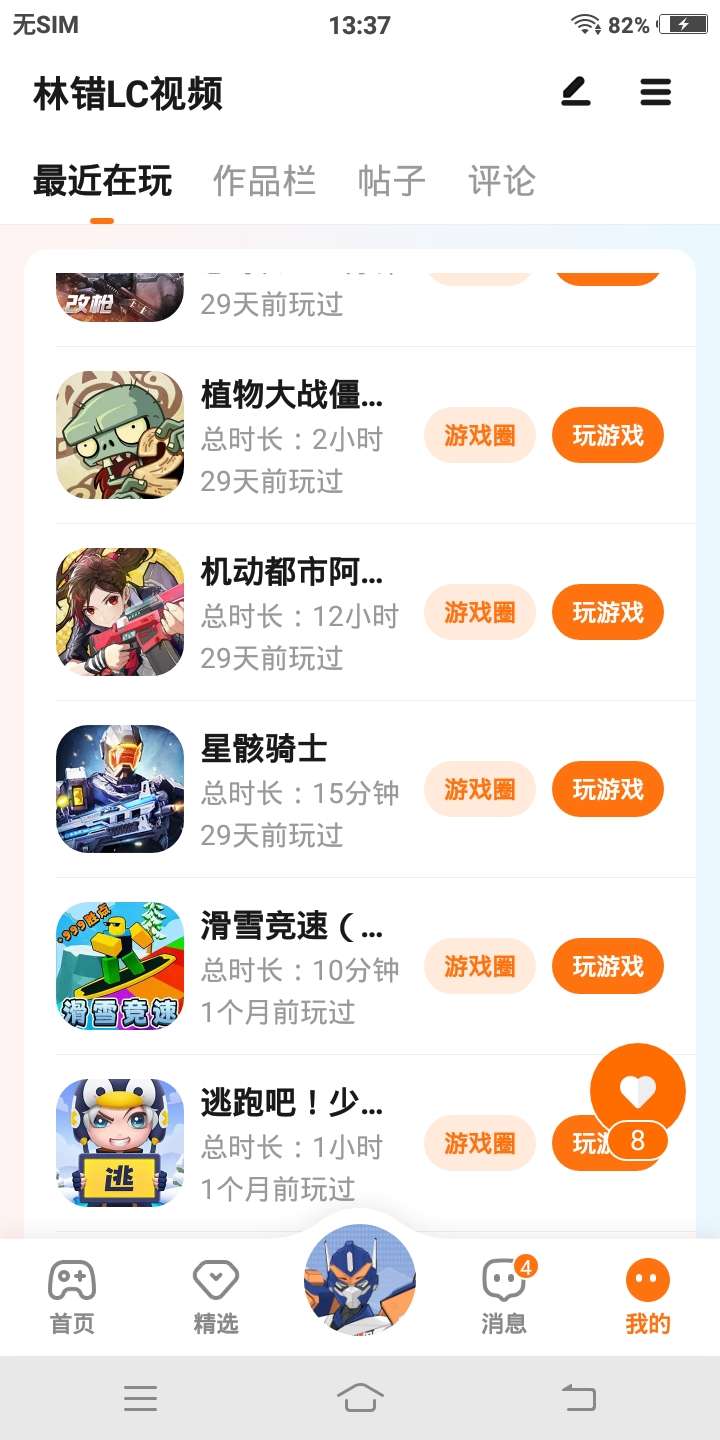Tap 玩游戏 for 植物大战僵尸
This screenshot has width=720, height=1440.
click(x=608, y=436)
